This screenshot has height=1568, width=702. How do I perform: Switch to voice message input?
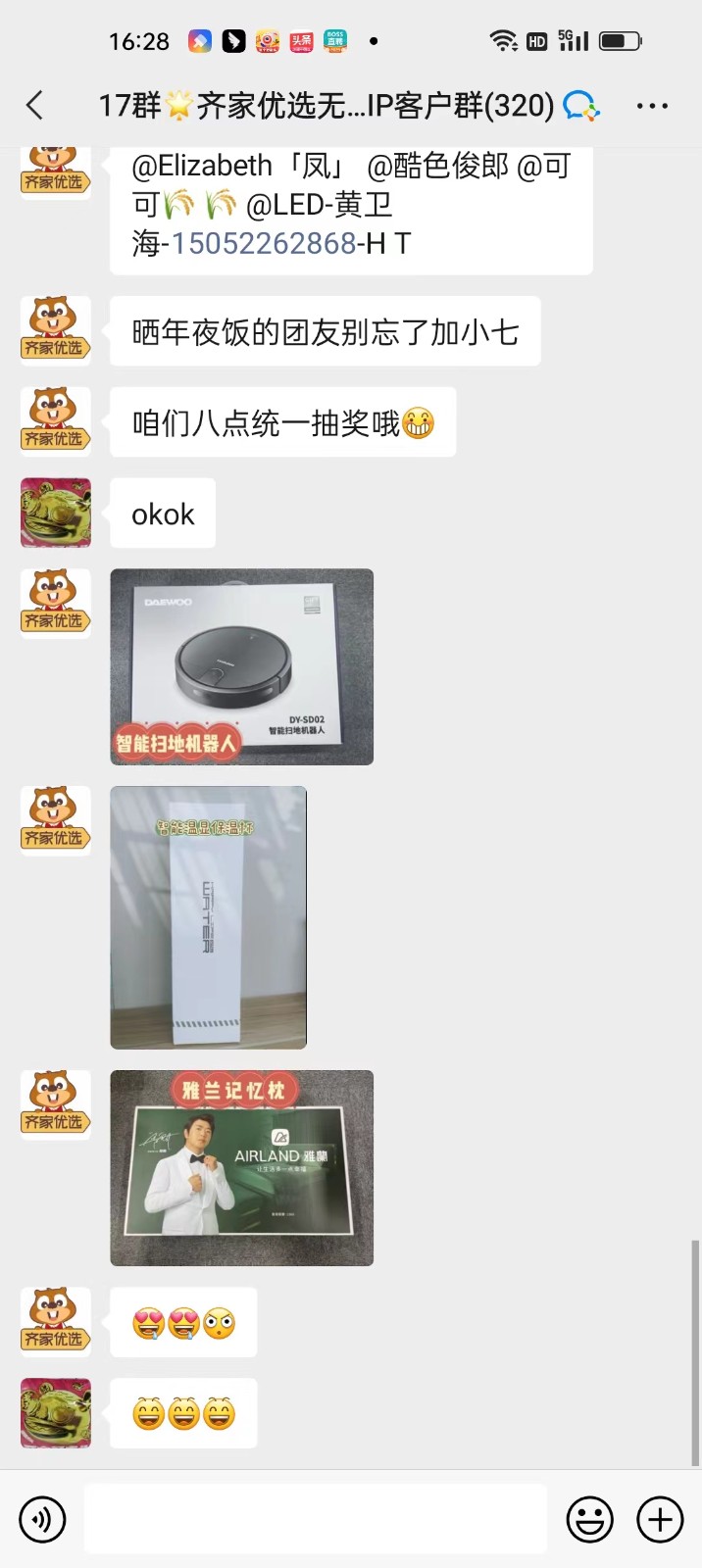tap(42, 1520)
